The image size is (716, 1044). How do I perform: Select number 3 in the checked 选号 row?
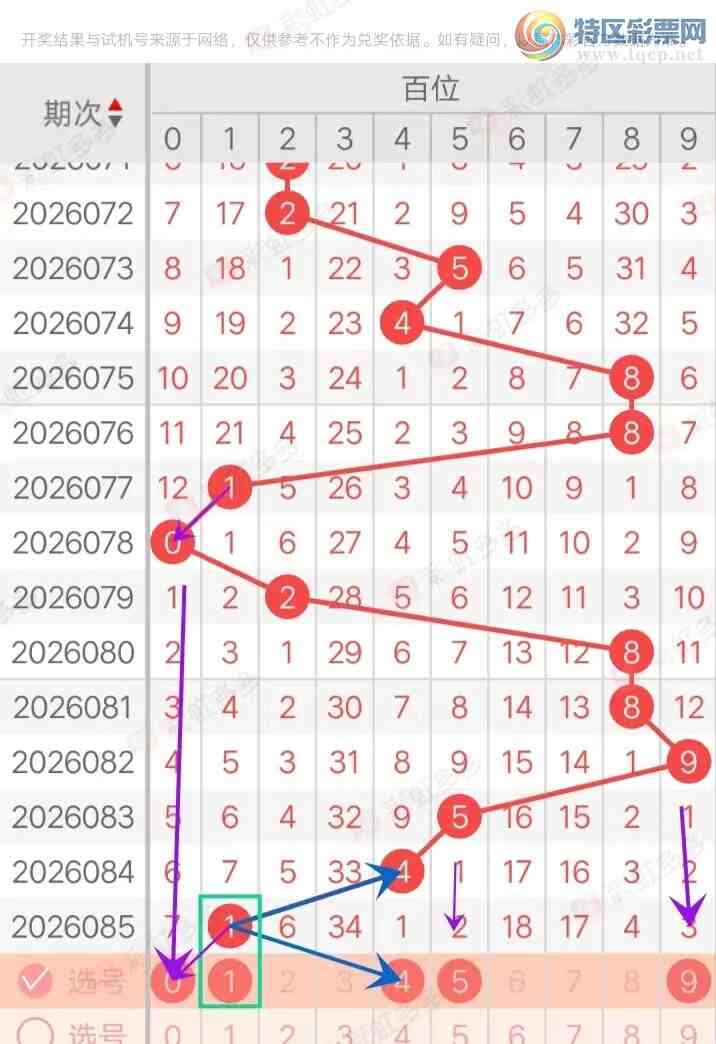[345, 982]
